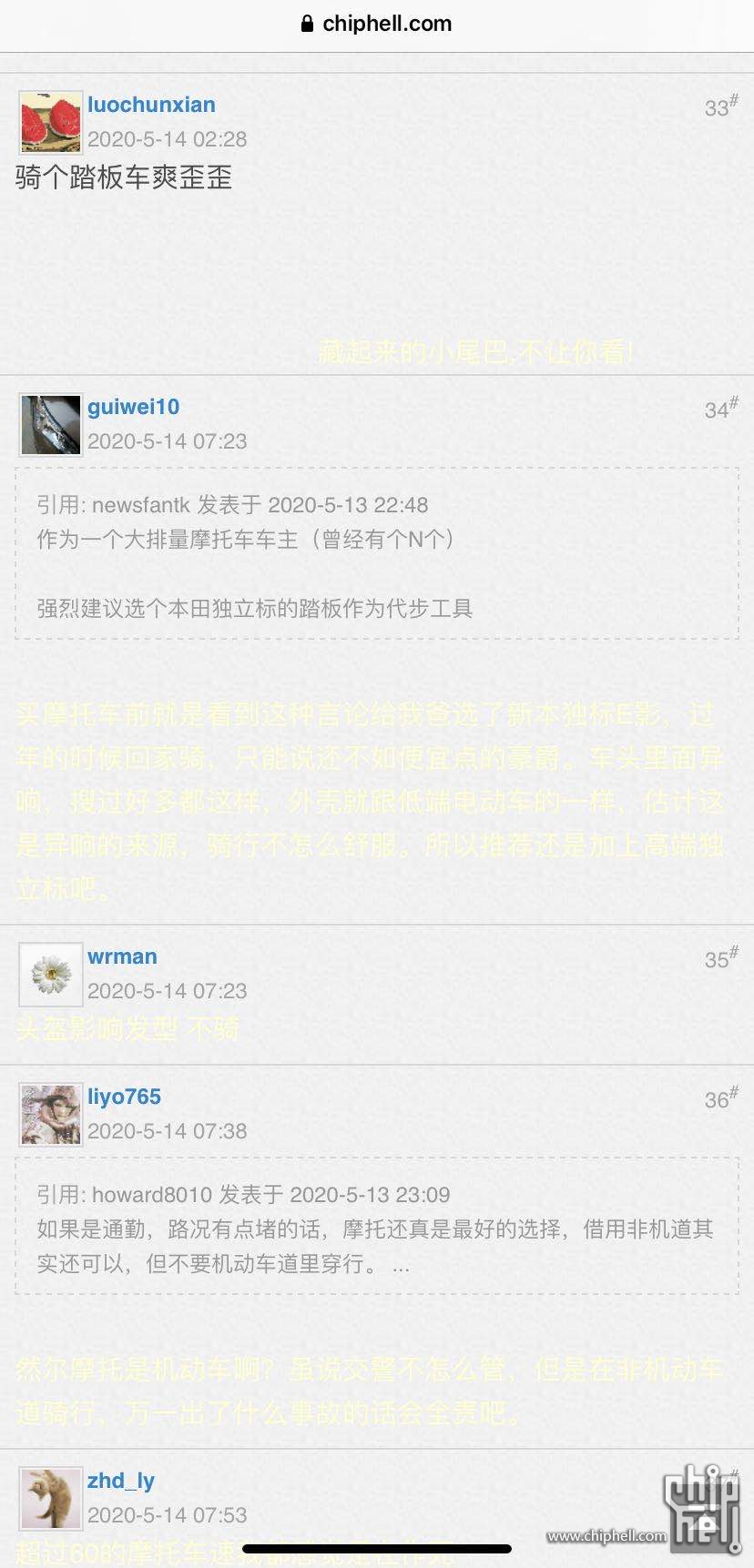Visit zhd_ly's profile
Viewport: 754px width, 1568px height.
(121, 1481)
